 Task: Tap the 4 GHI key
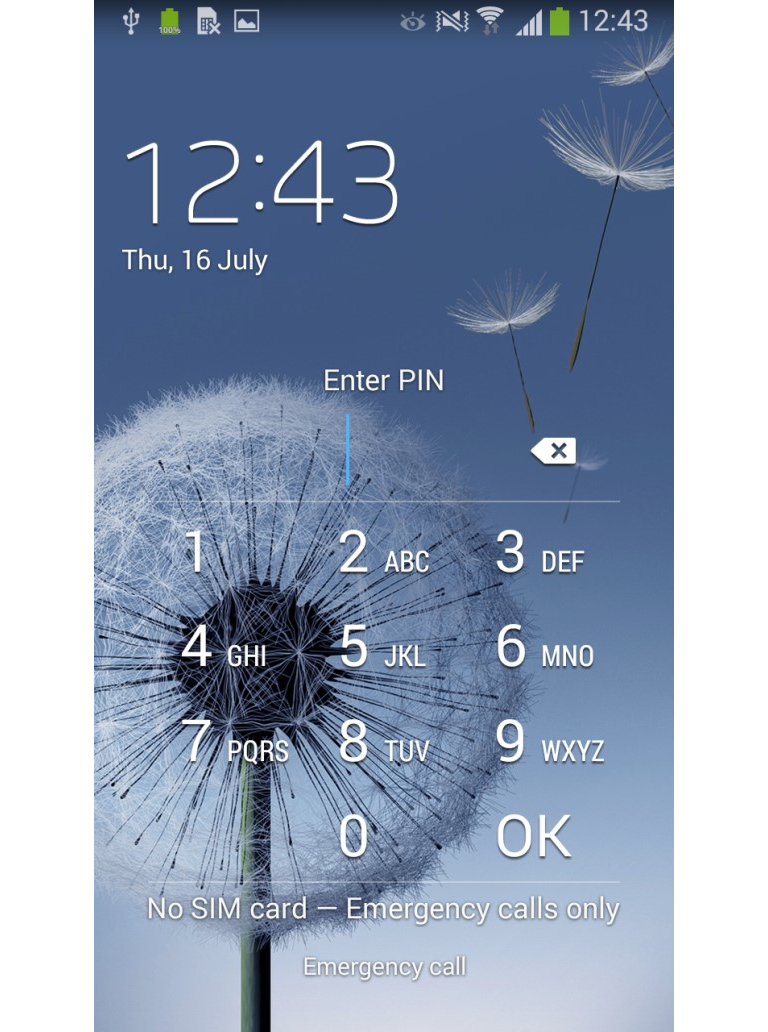223,648
